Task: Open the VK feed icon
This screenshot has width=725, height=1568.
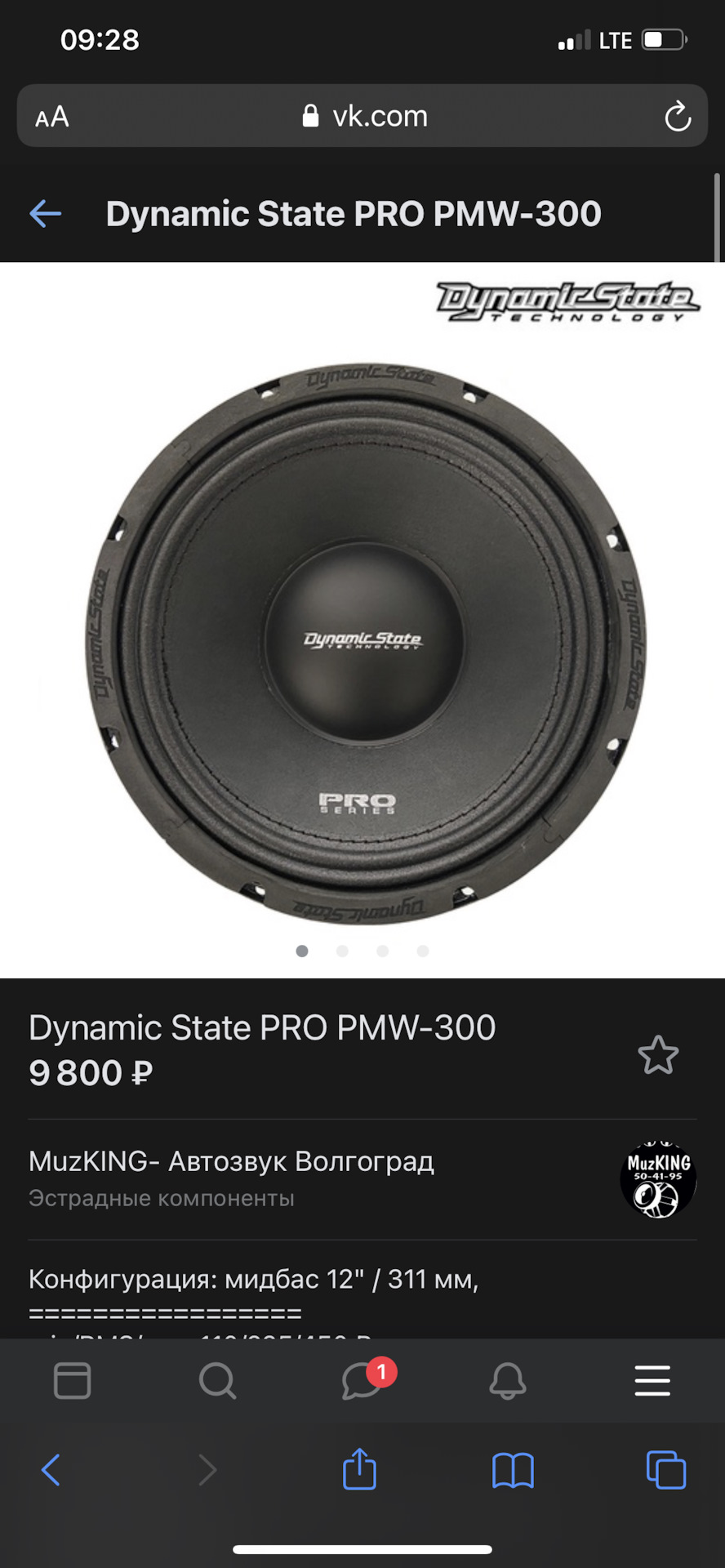Action: (x=72, y=1381)
